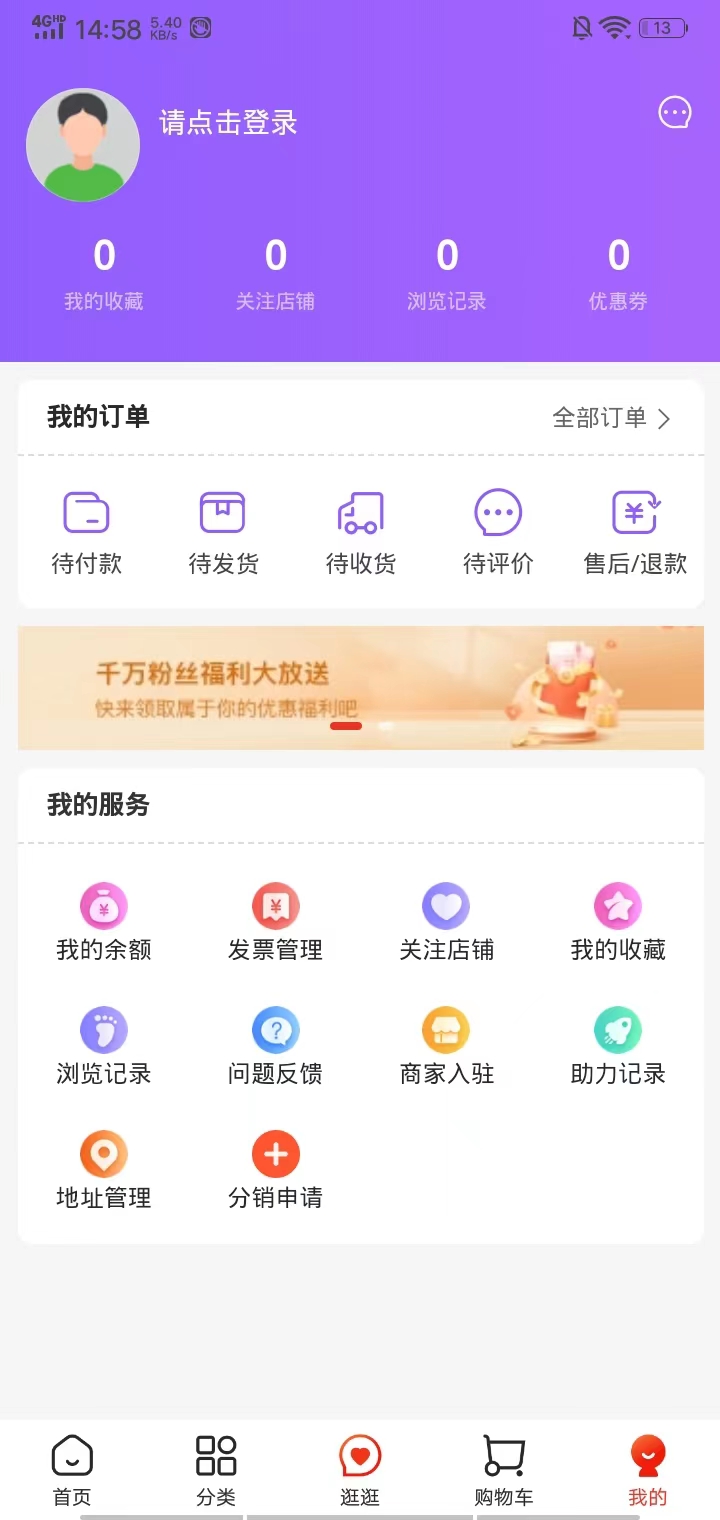Switch to the 分类 category tab
Screen dimensions: 720x1520
215,1470
